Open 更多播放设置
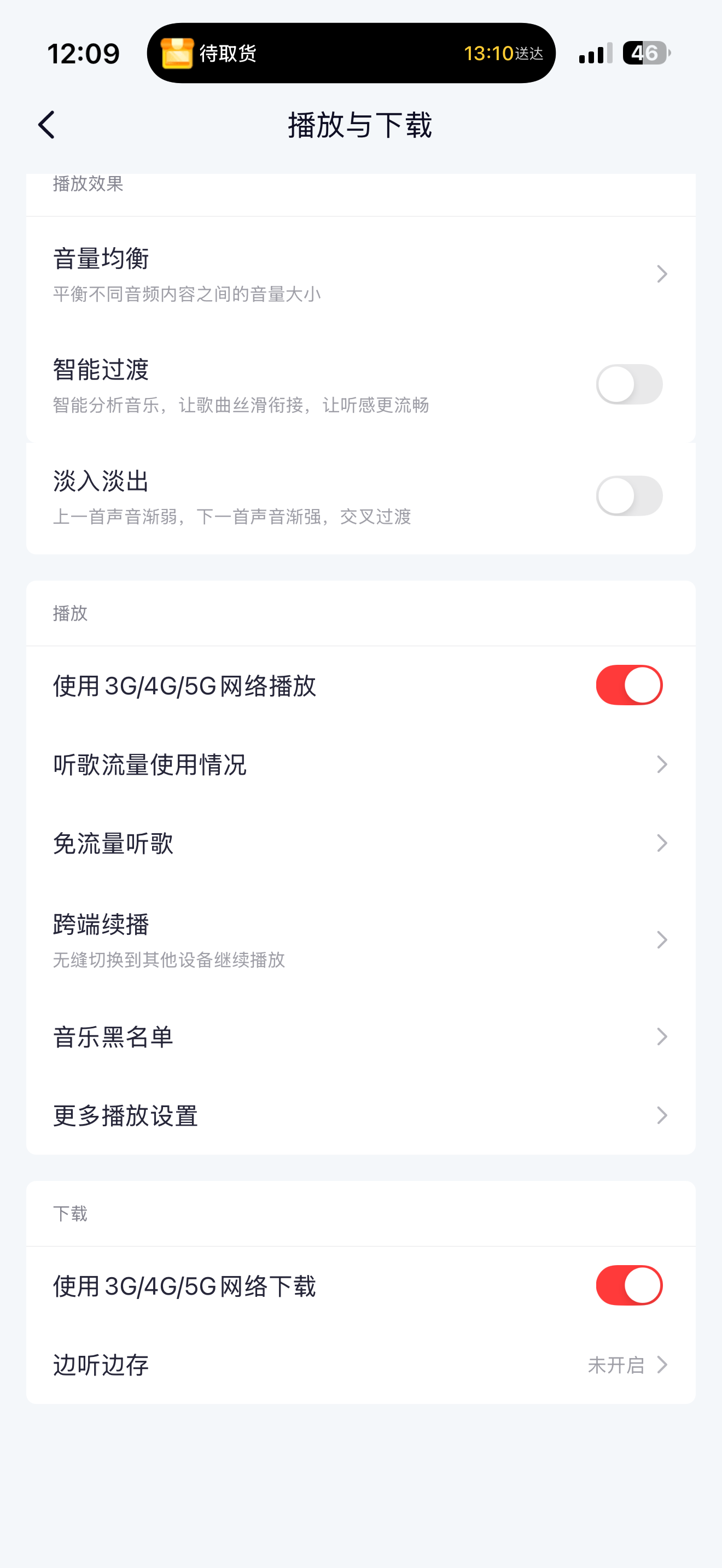 (x=360, y=1115)
